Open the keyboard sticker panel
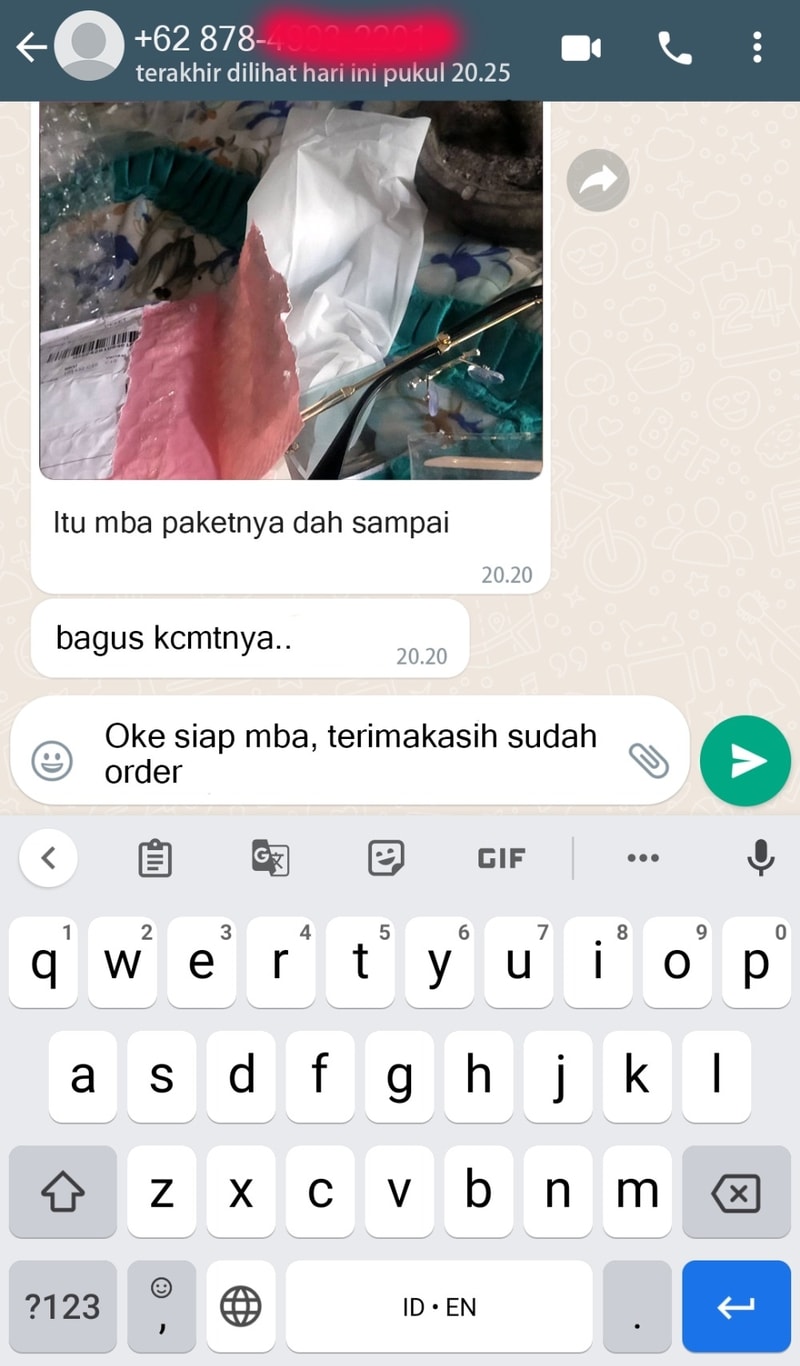Viewport: 800px width, 1366px height. click(386, 858)
